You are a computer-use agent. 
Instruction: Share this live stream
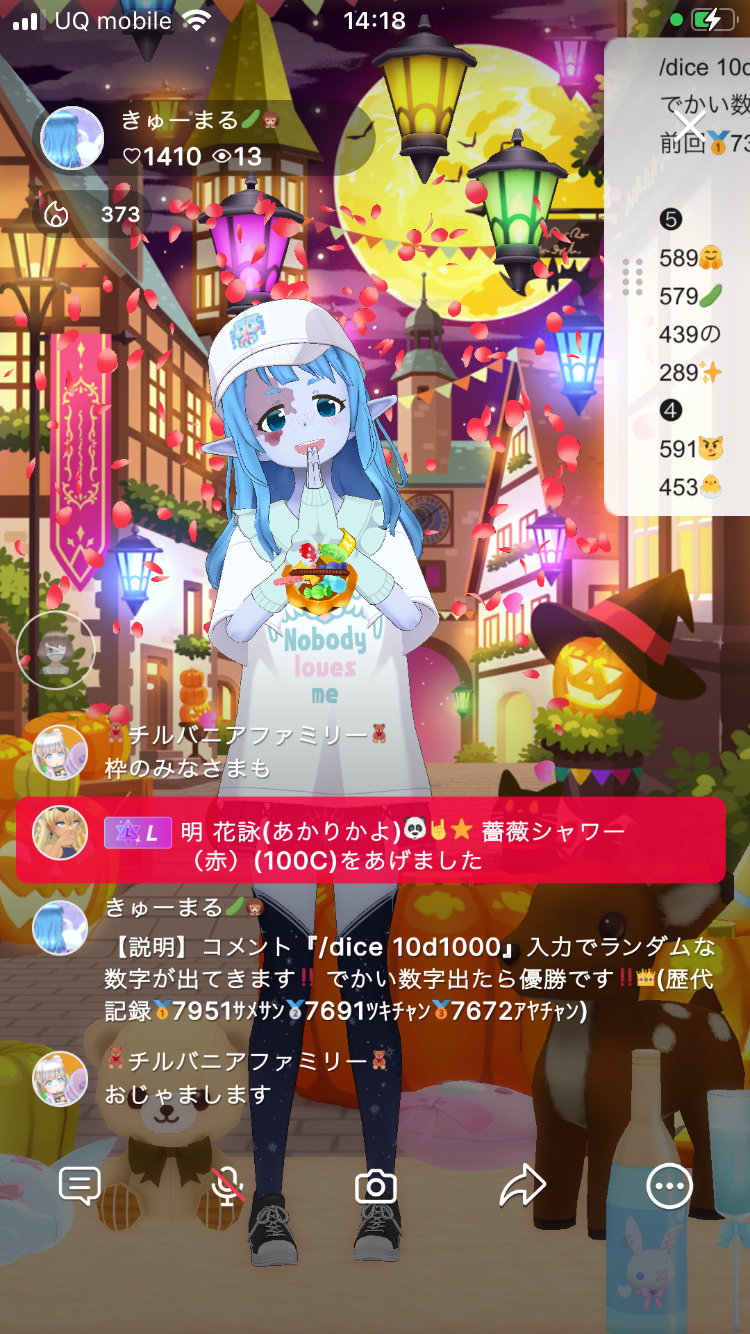pos(522,1186)
